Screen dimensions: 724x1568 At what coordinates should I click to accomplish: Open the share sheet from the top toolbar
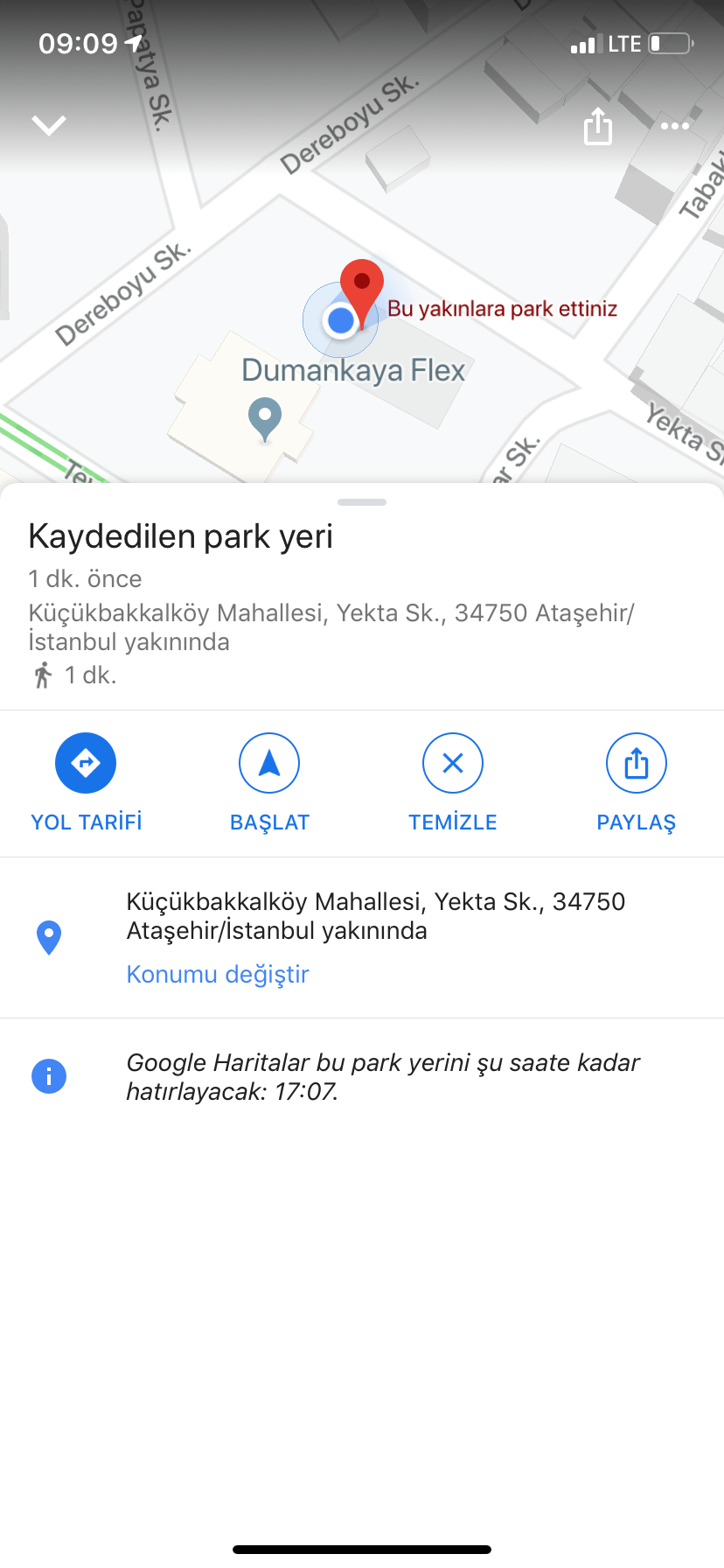(x=597, y=125)
